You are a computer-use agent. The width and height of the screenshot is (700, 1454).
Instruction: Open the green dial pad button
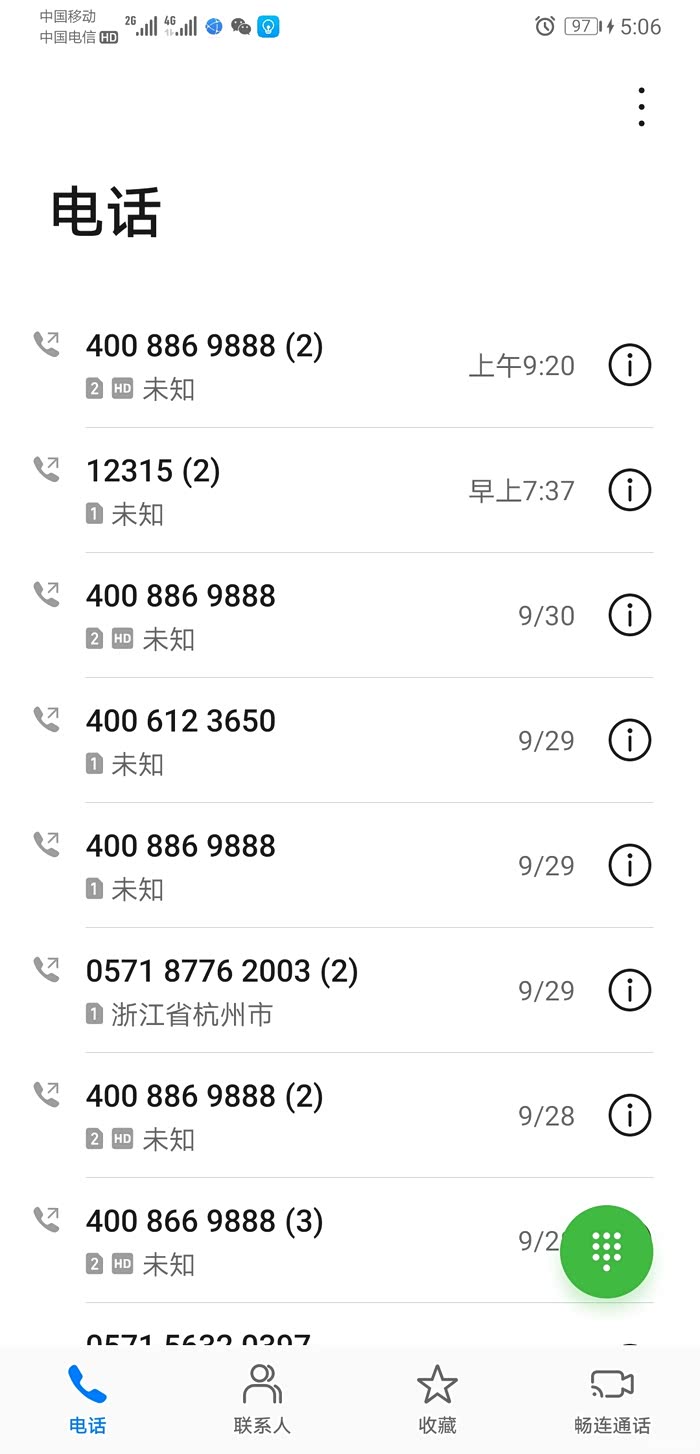tap(606, 1250)
